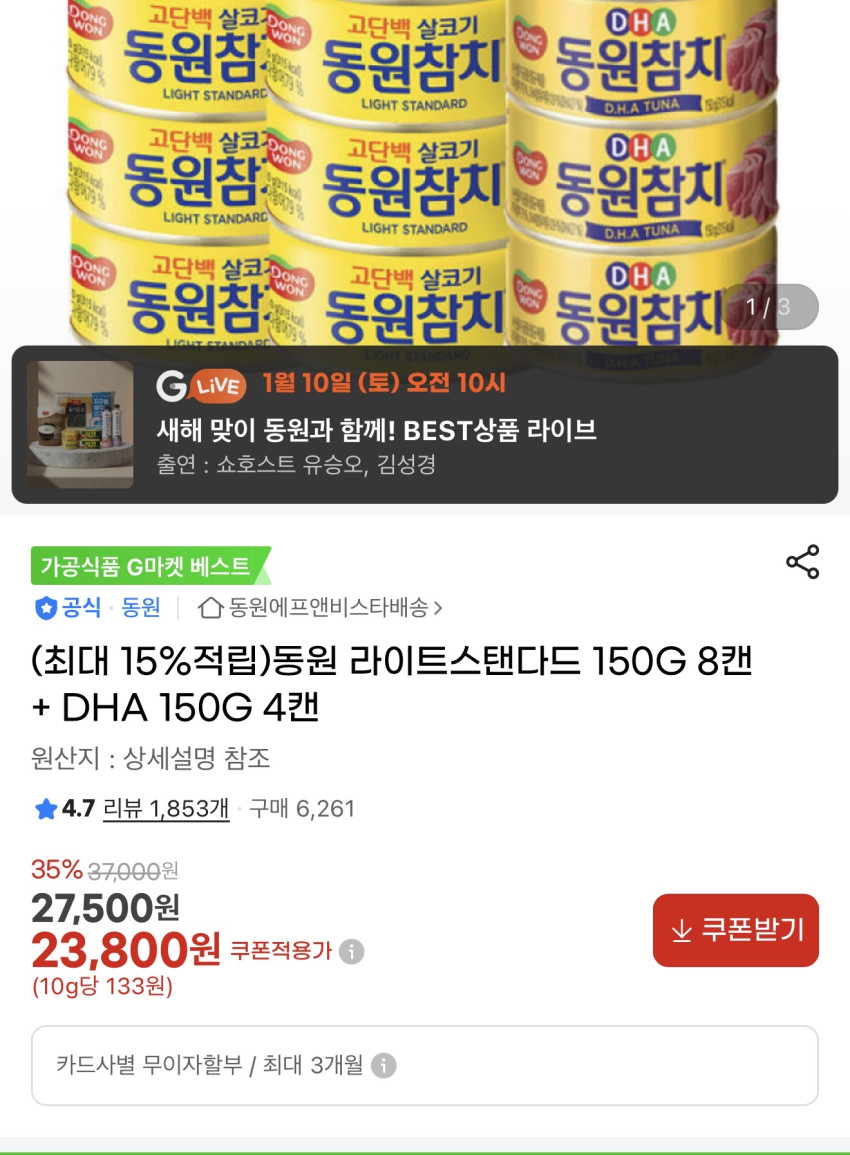Open the 공식 동원 brand link
The image size is (850, 1155).
(x=97, y=608)
